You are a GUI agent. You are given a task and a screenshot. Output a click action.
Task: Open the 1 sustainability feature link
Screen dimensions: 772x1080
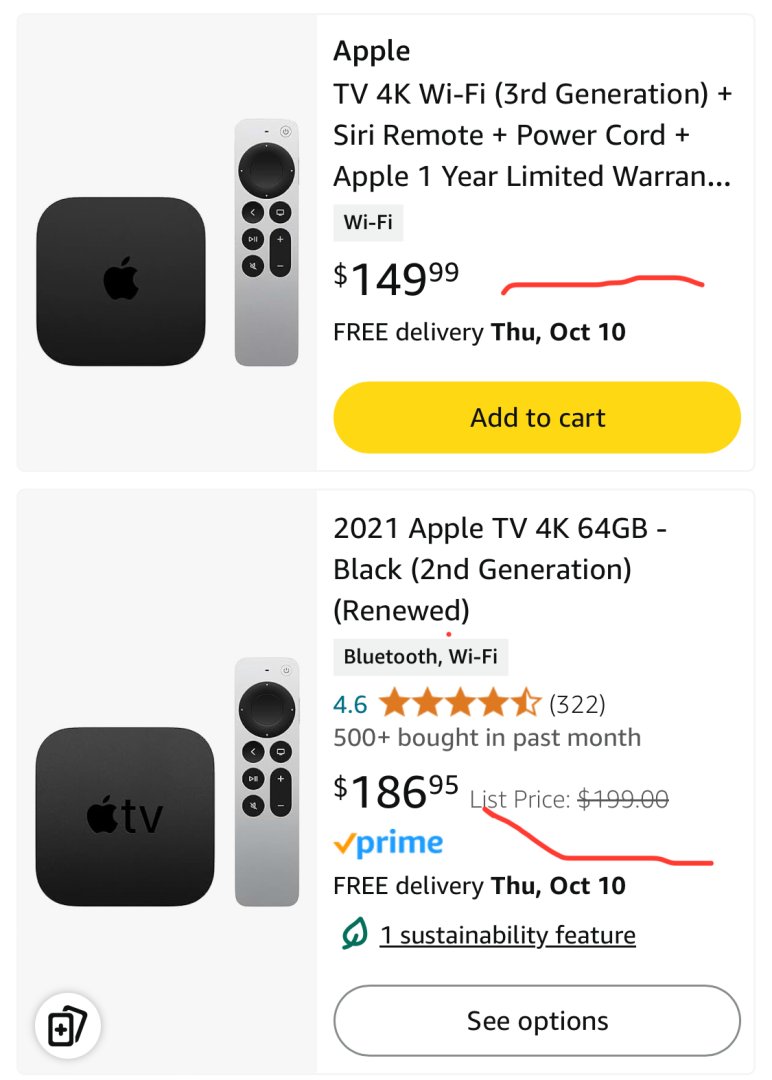pos(507,935)
